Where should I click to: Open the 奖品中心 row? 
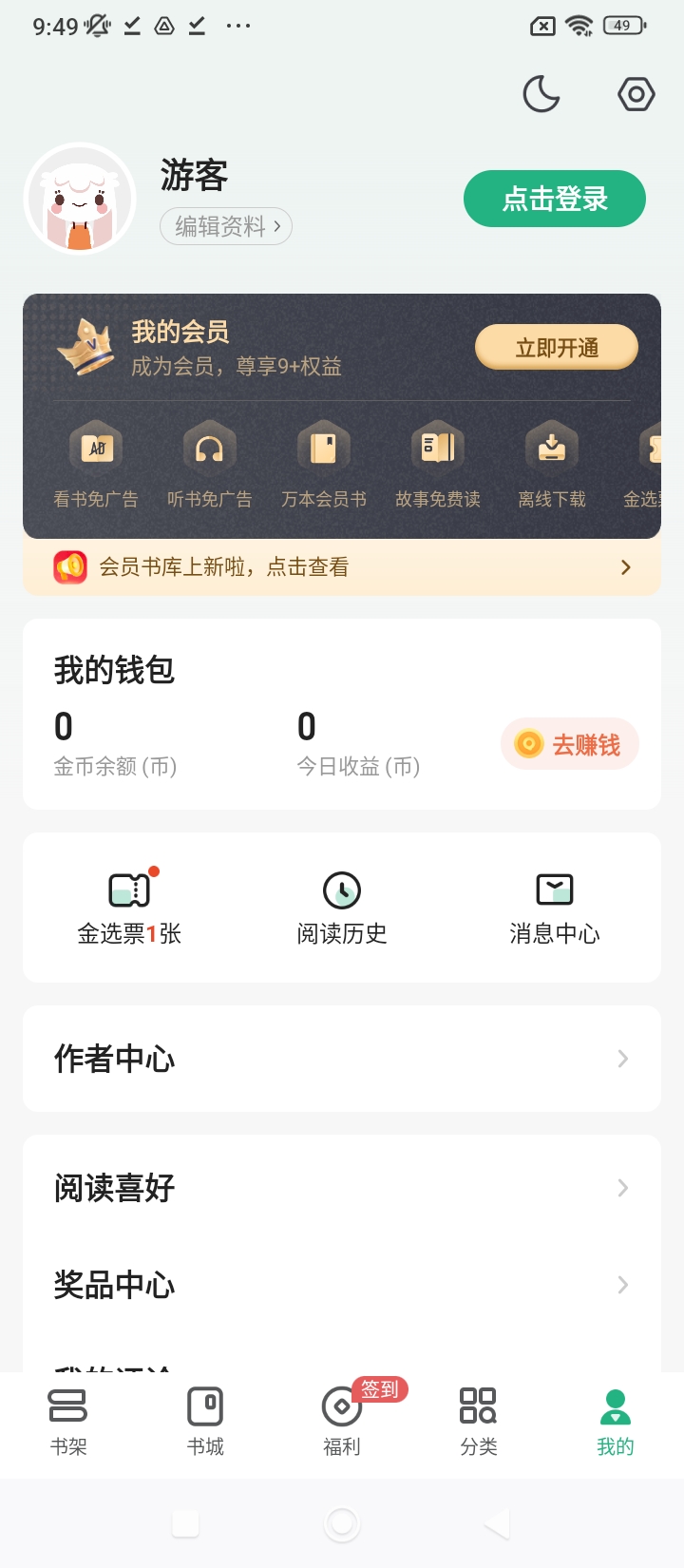click(x=342, y=1285)
